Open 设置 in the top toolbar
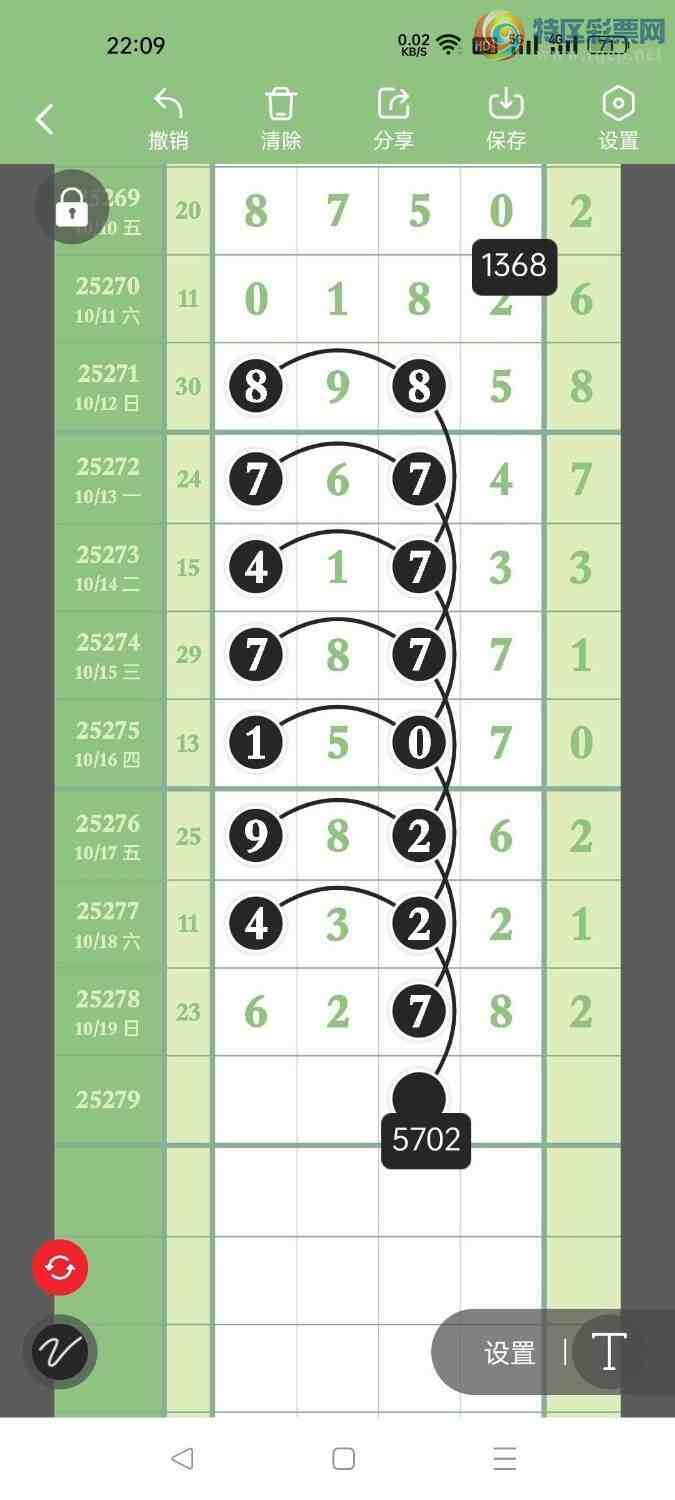This screenshot has height=1500, width=675. [x=618, y=120]
